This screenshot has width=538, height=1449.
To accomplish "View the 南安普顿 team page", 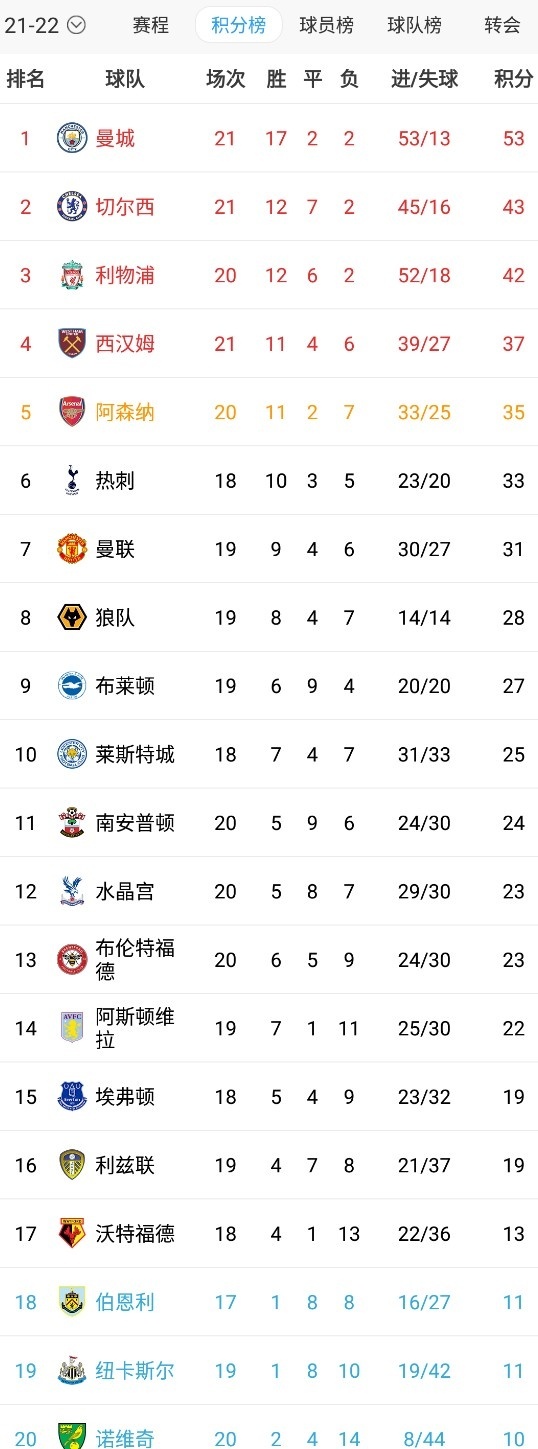I will (269, 823).
